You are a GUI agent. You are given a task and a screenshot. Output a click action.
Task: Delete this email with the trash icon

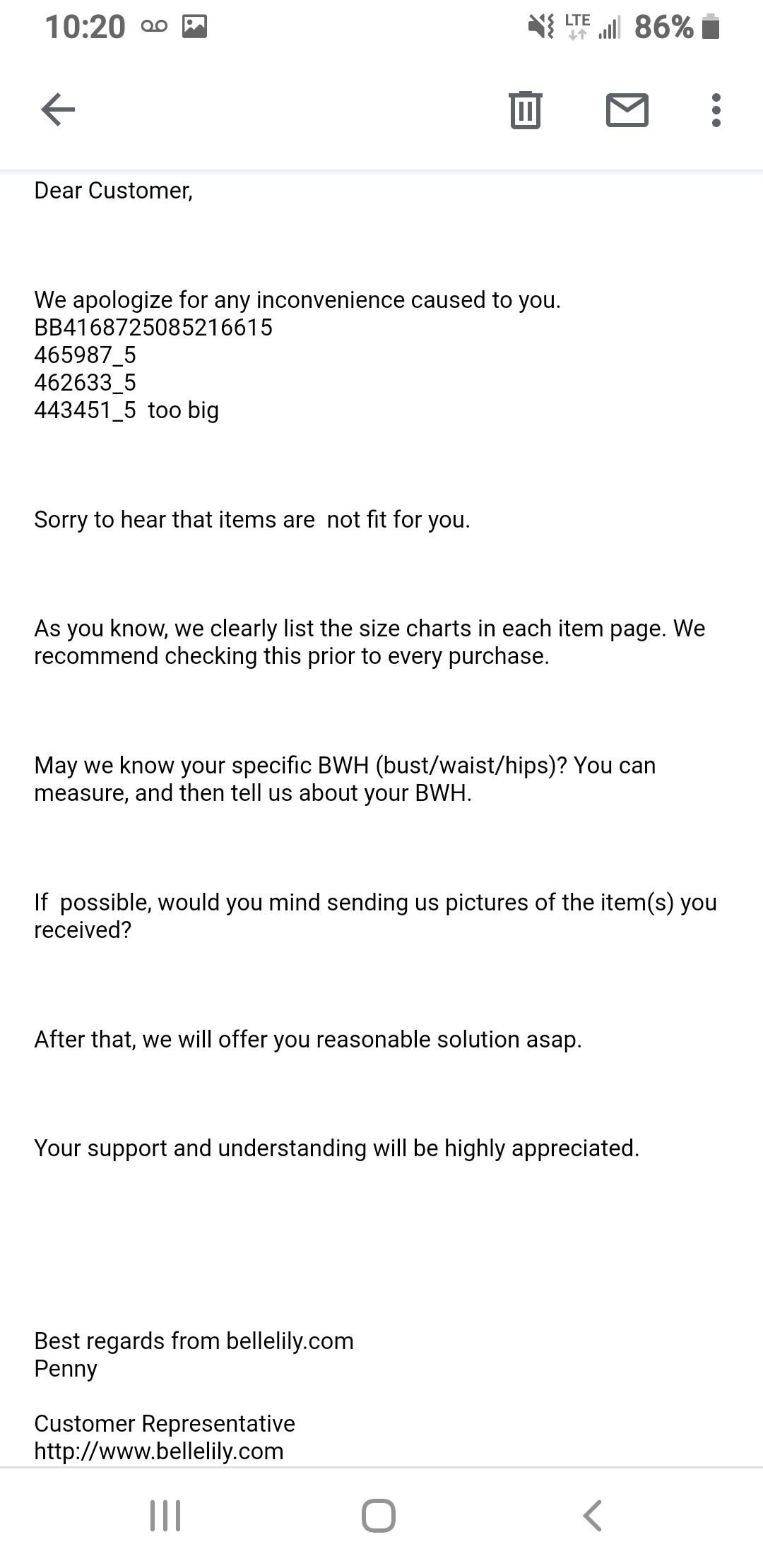click(x=525, y=110)
